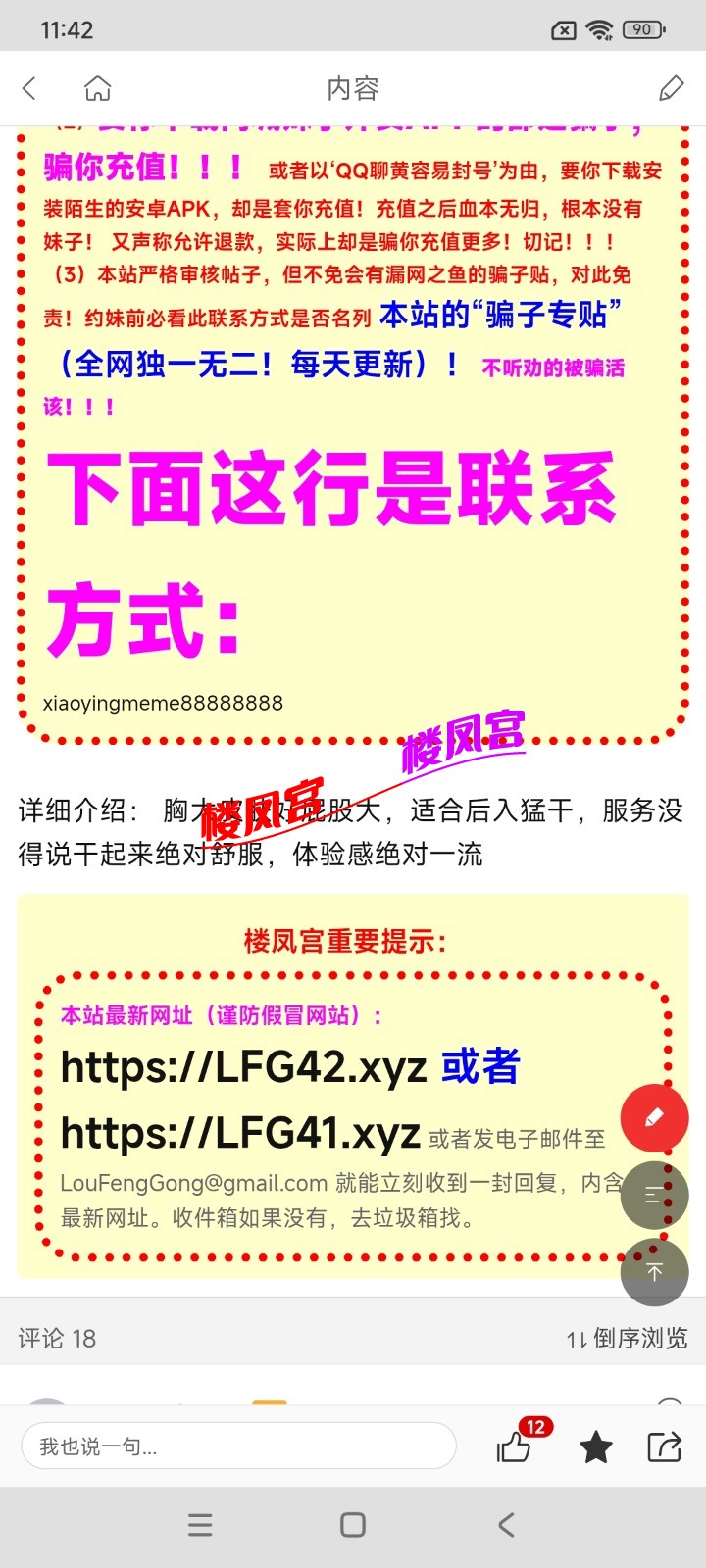
Task: Tap the red floating pencil button
Action: point(654,1118)
